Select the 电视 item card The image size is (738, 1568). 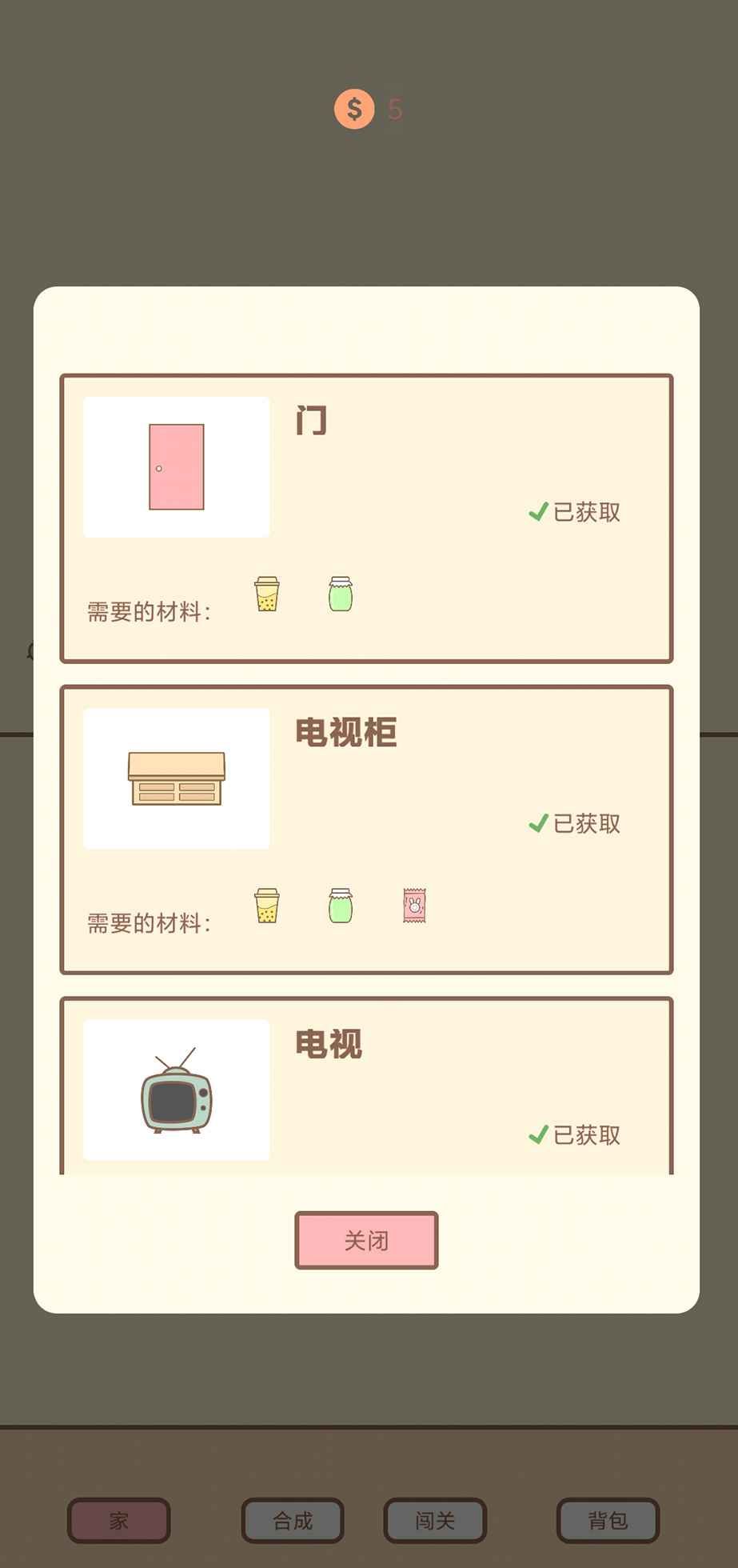(366, 1088)
